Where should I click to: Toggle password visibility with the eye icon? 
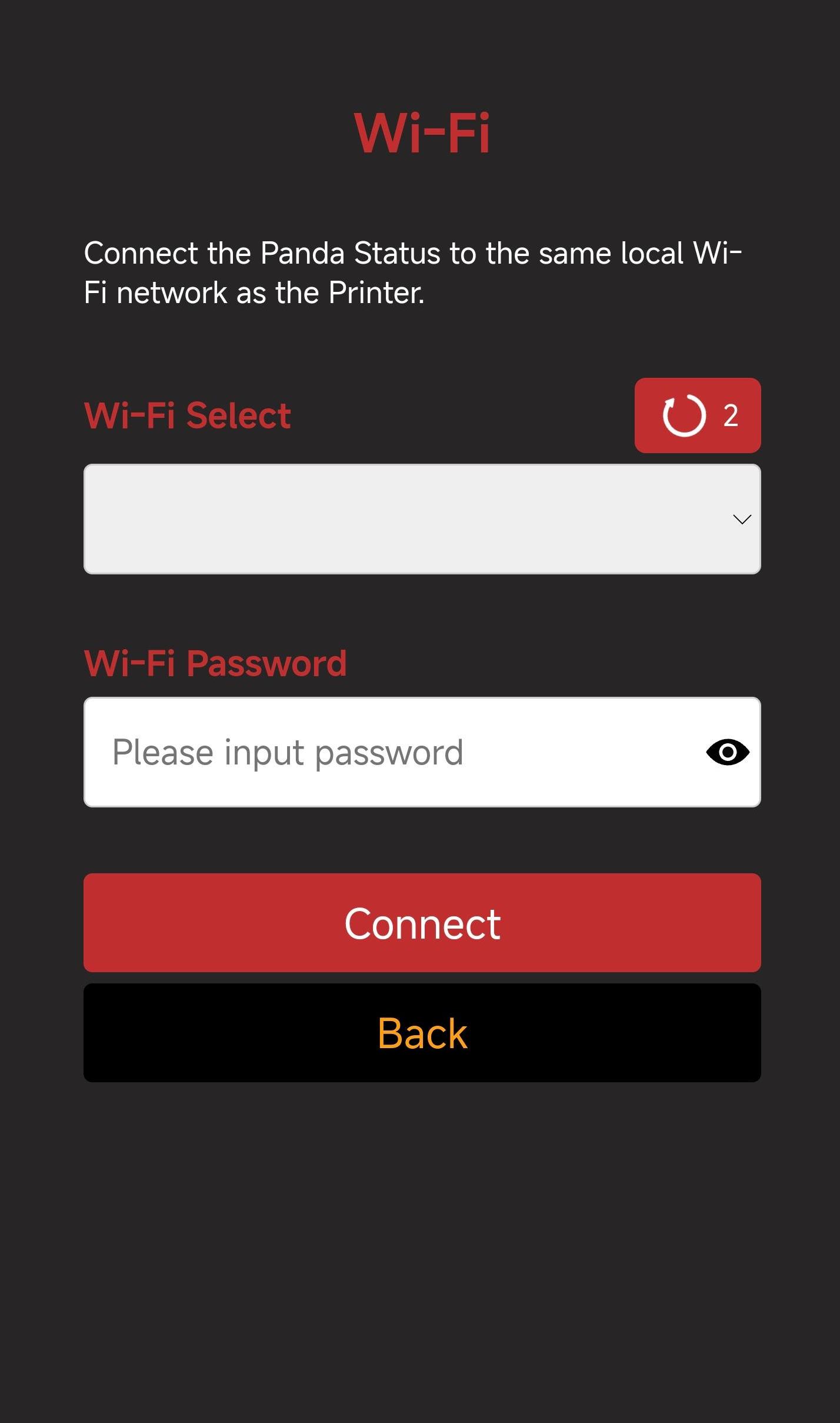tap(728, 752)
